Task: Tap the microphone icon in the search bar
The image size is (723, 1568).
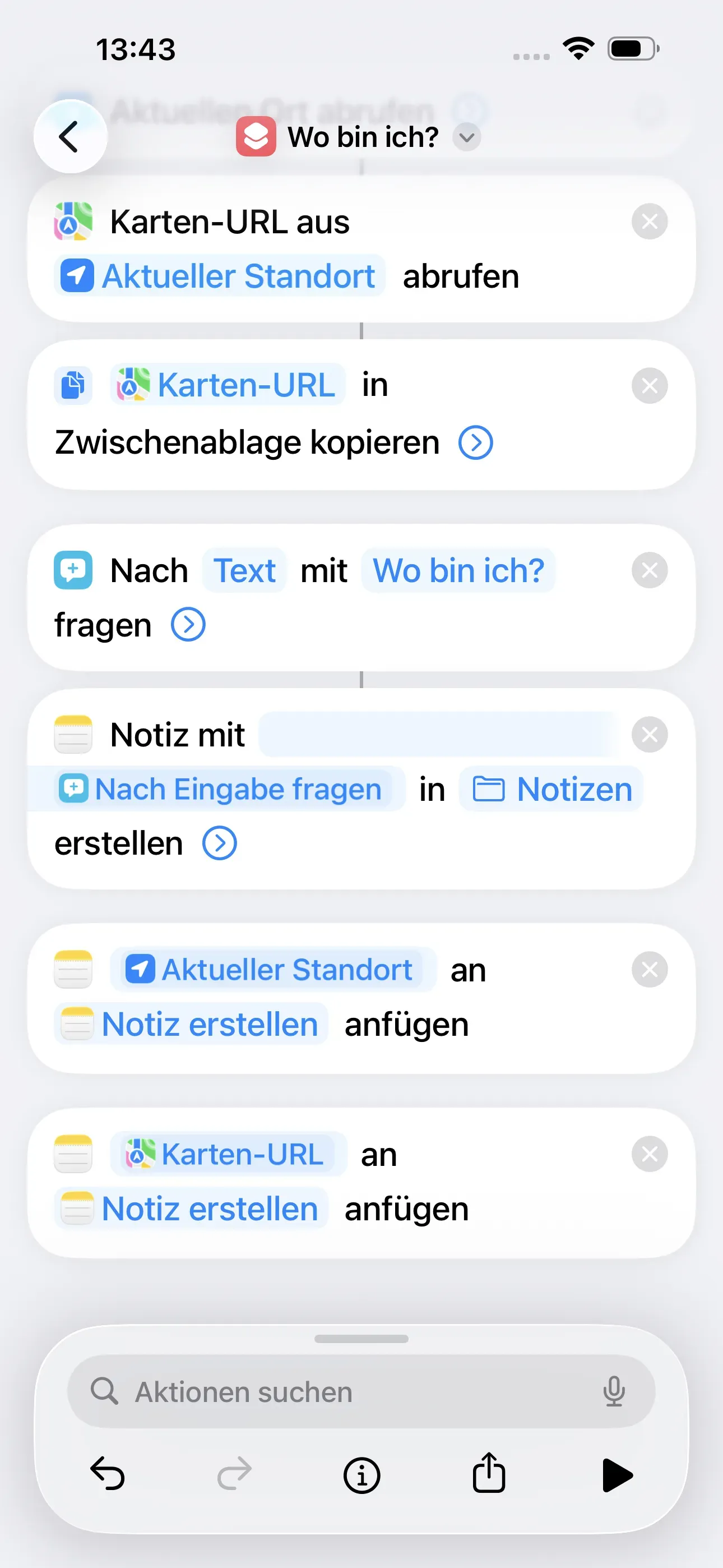Action: click(x=614, y=1391)
